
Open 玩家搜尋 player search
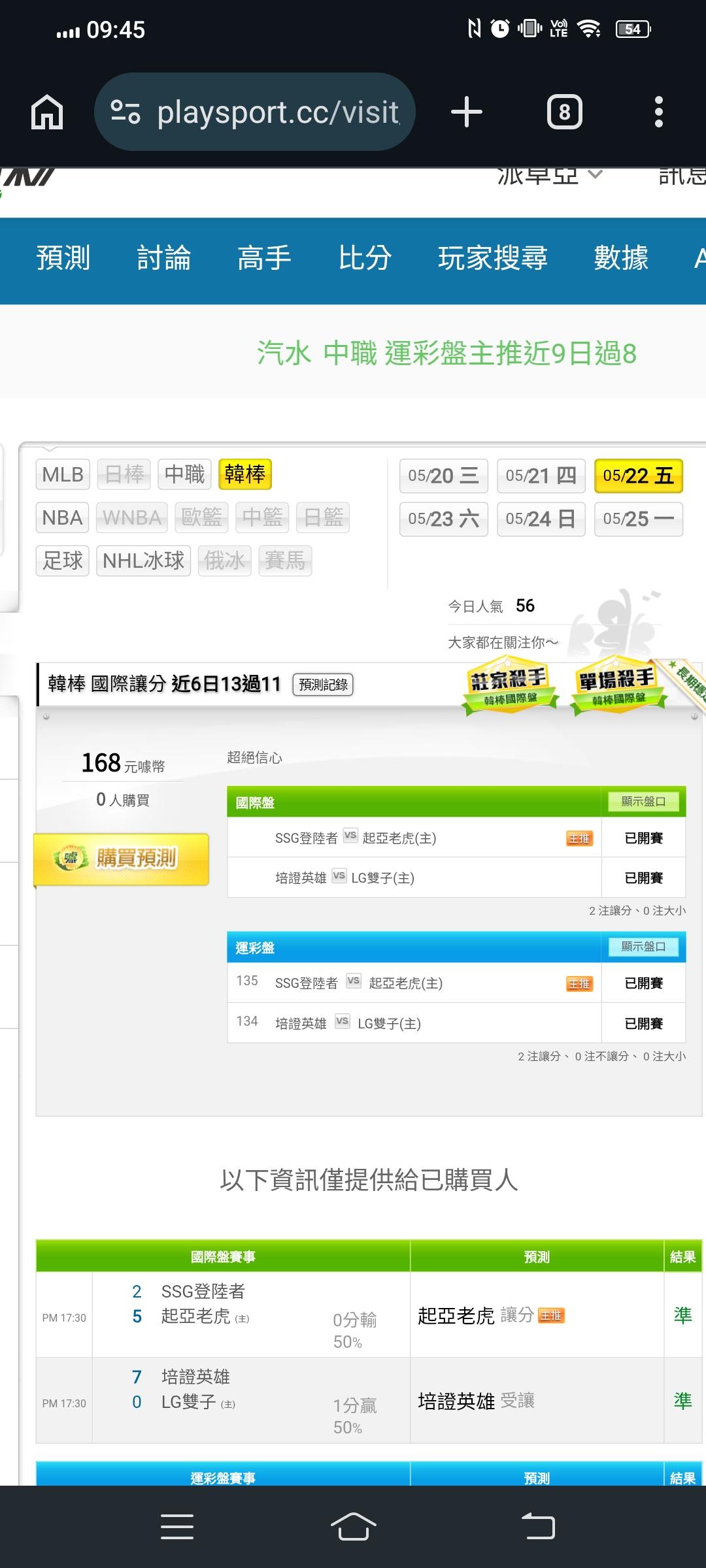point(493,258)
